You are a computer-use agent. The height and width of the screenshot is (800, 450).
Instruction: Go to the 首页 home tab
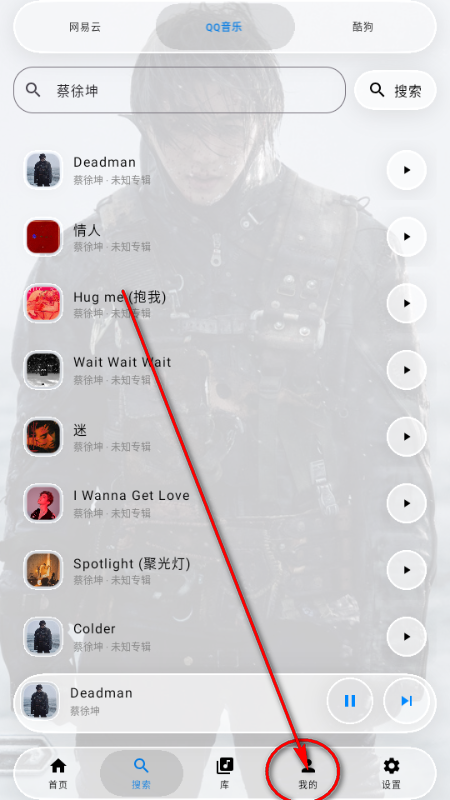pyautogui.click(x=58, y=773)
